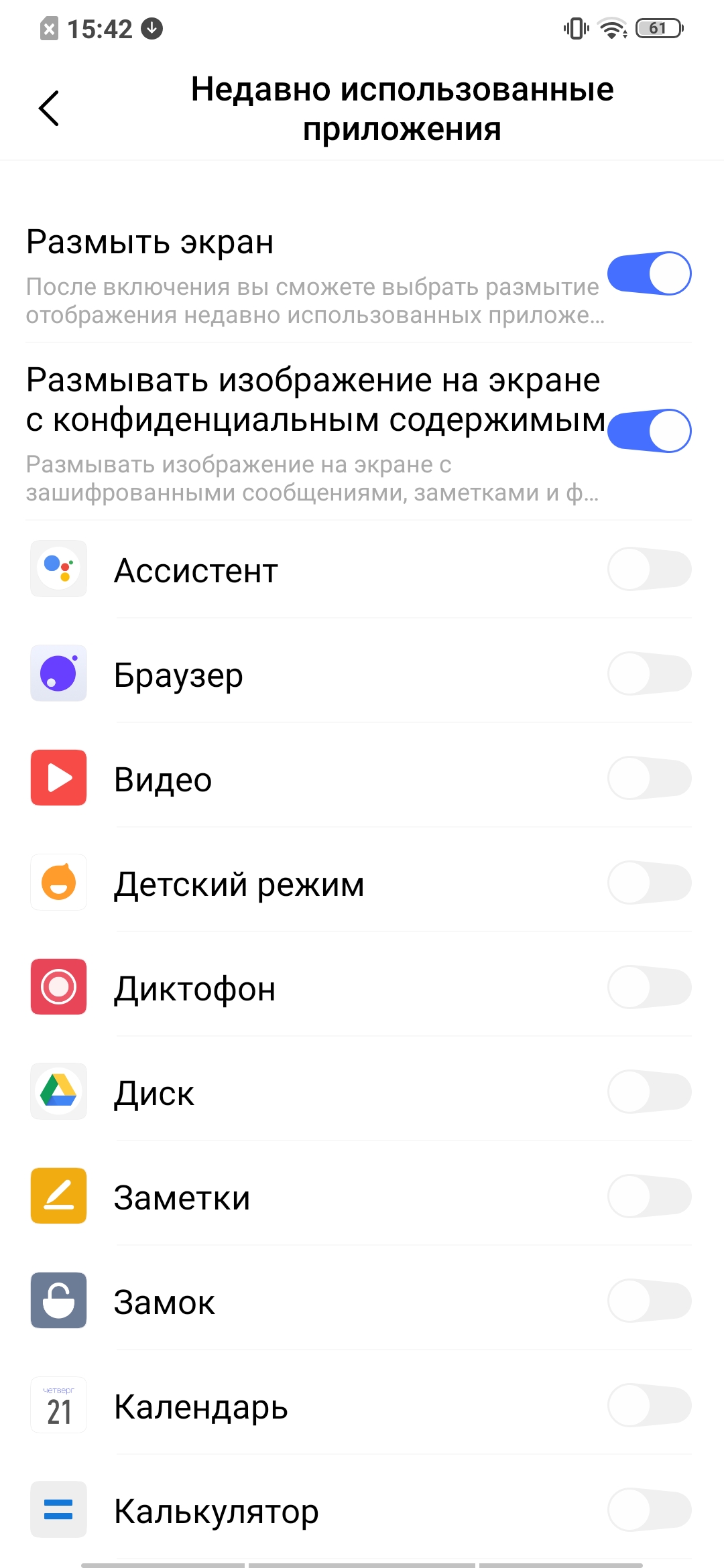724x1568 pixels.
Task: Turn on blur for Диктофон
Action: point(649,988)
